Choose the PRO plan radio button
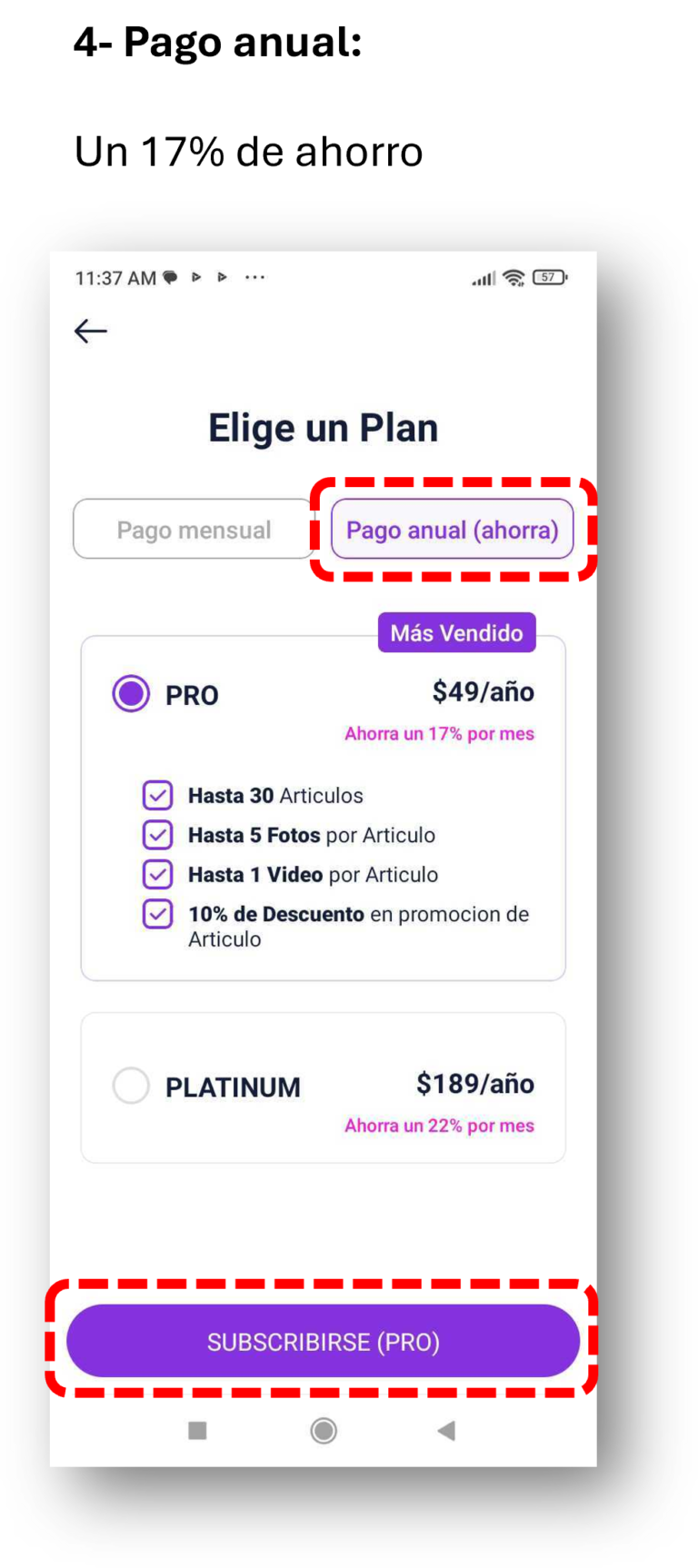 pos(131,694)
